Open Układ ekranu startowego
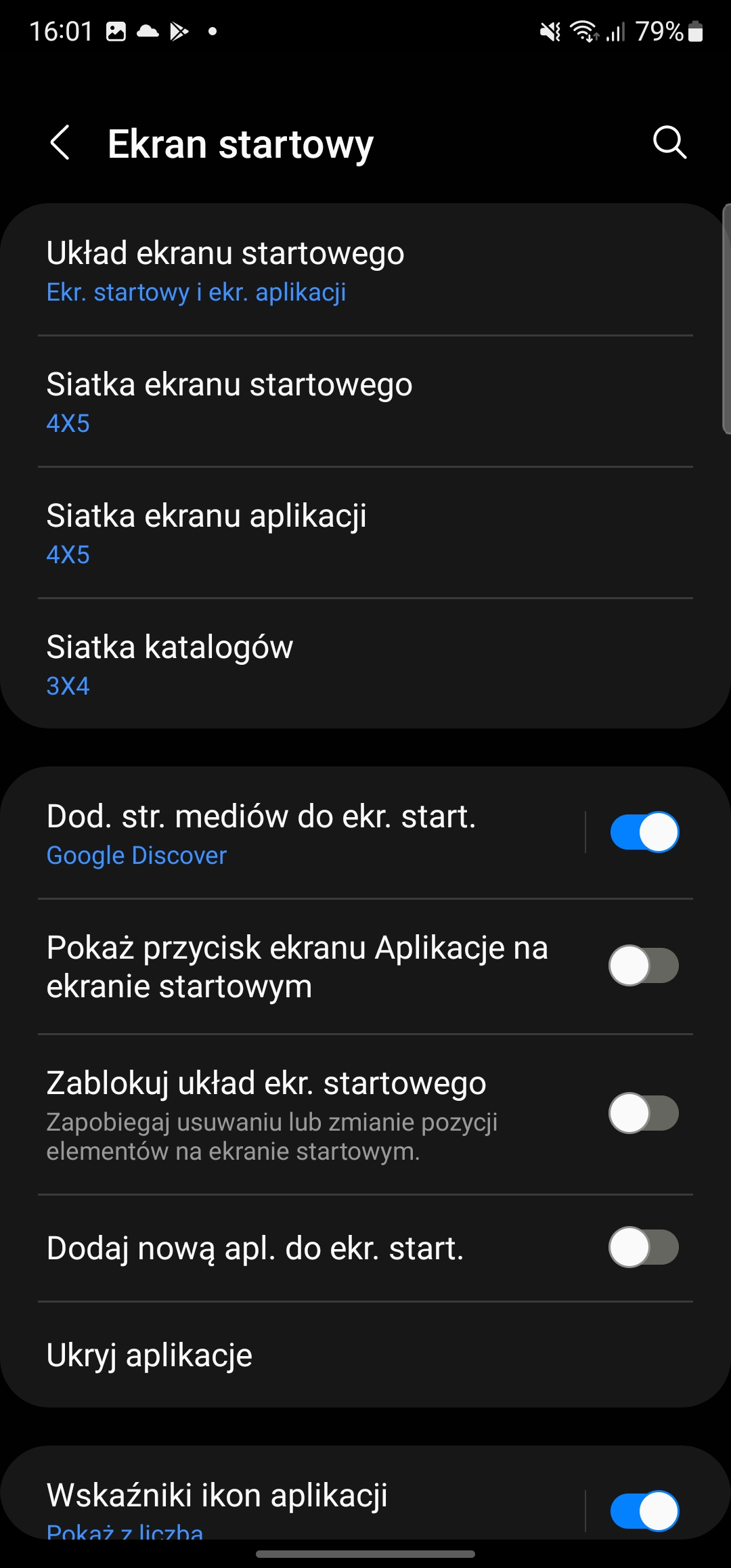Screen dimensions: 731x1568 365,271
